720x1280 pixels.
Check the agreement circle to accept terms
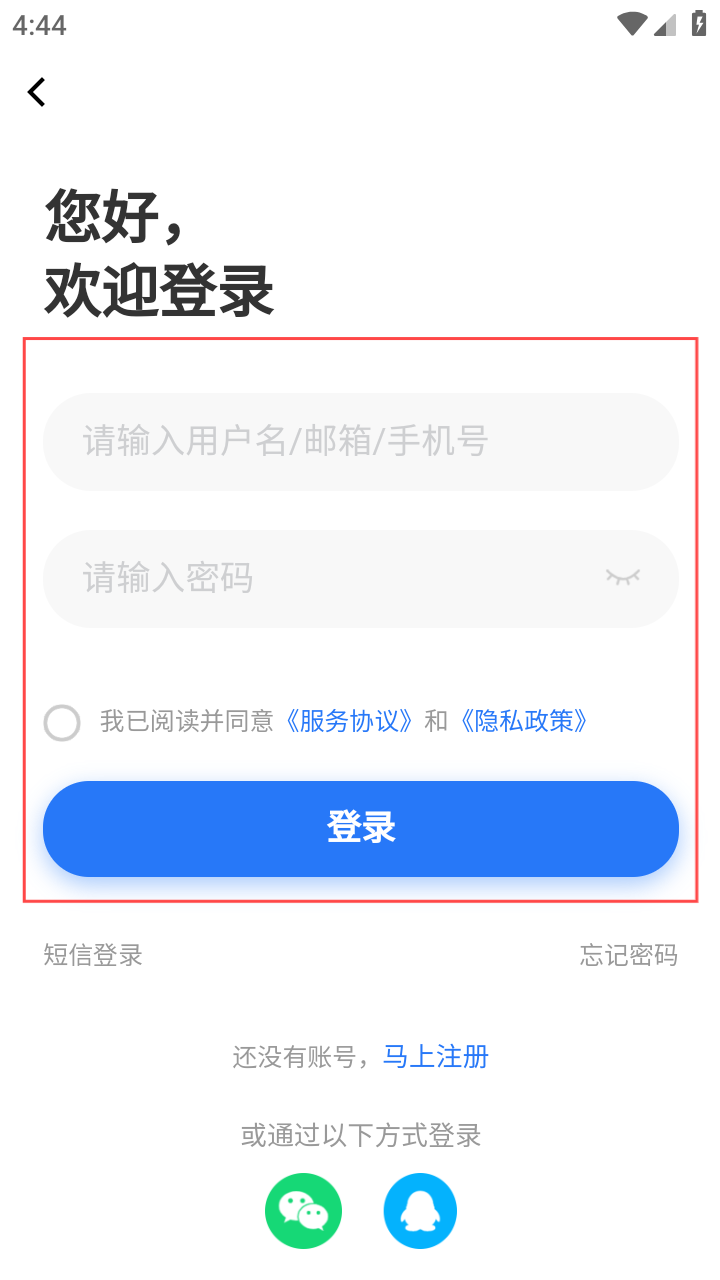(61, 721)
